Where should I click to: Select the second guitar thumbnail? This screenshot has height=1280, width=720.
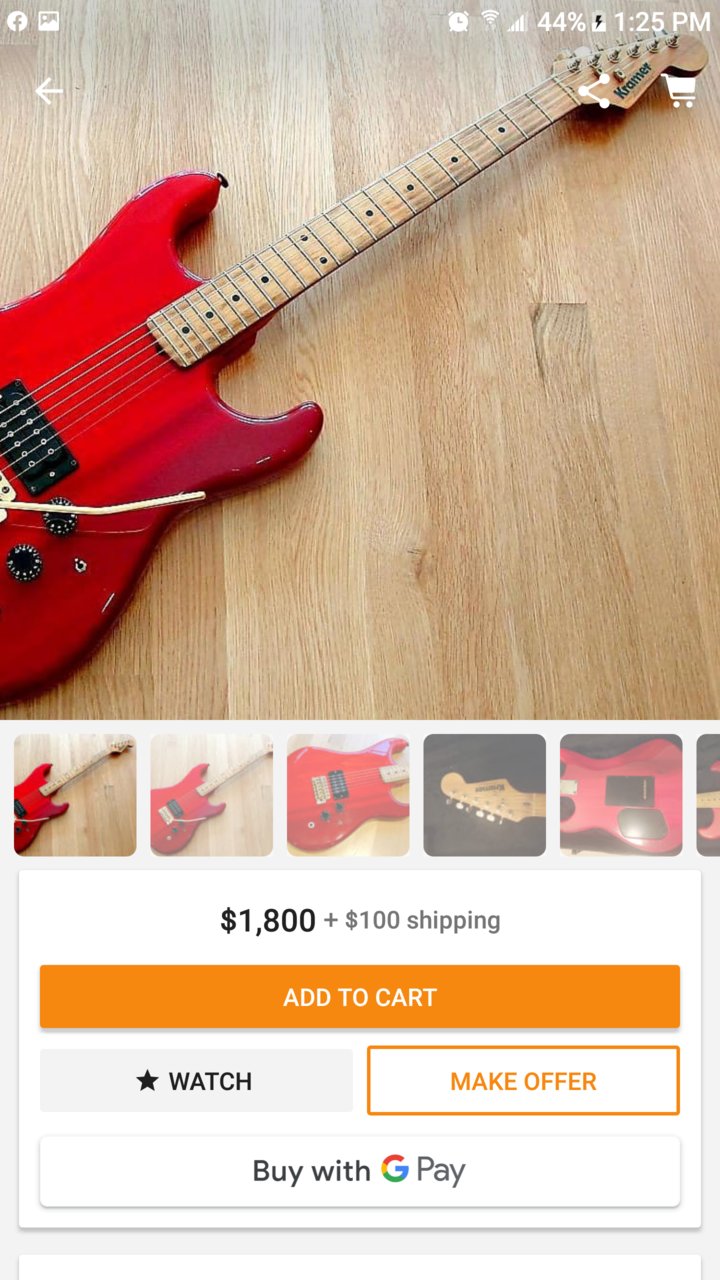click(211, 795)
